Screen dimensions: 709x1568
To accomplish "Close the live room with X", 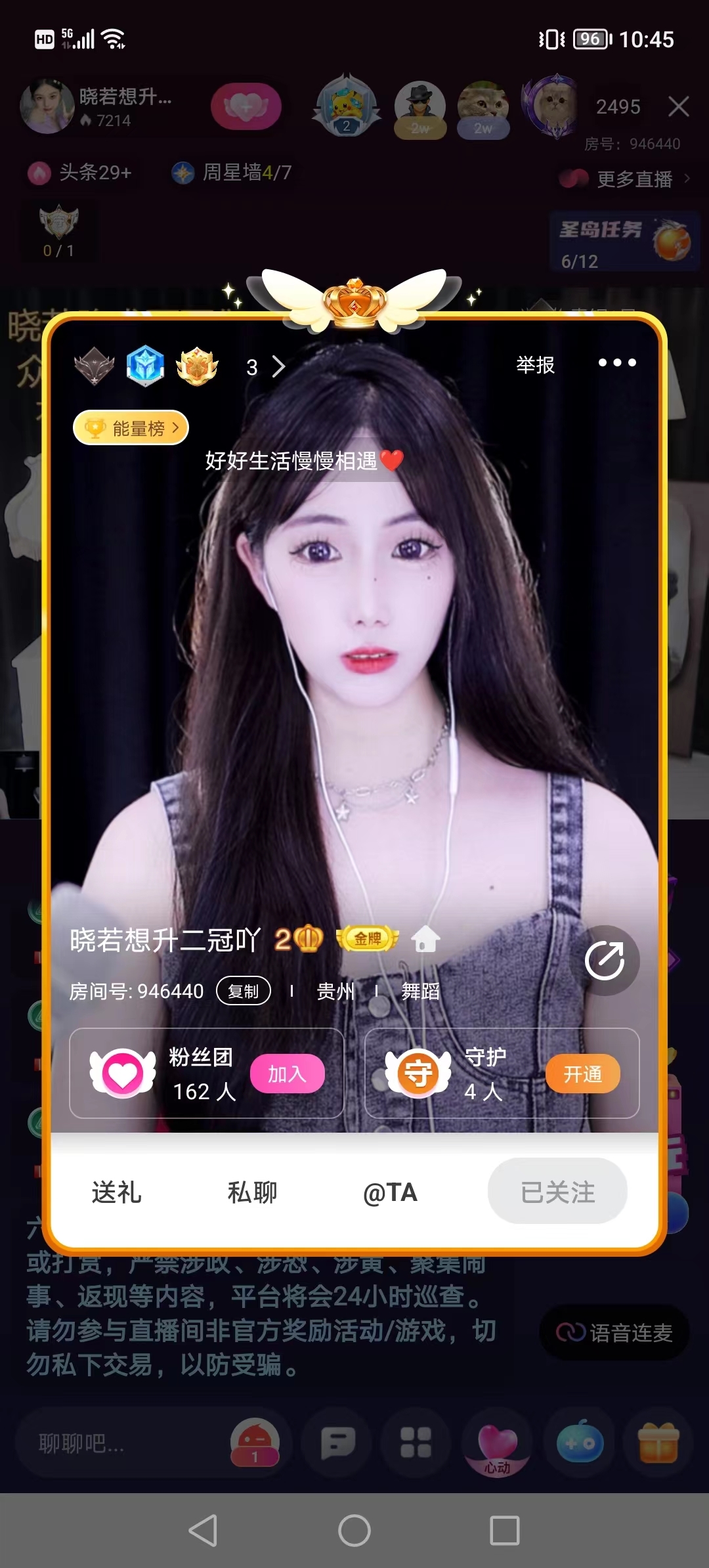I will click(678, 106).
